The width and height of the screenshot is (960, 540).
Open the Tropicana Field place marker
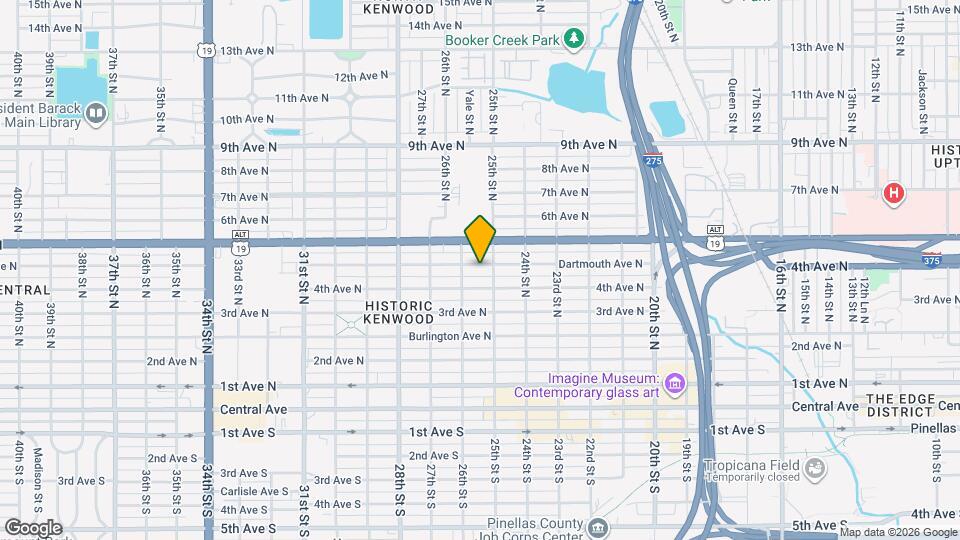[815, 470]
